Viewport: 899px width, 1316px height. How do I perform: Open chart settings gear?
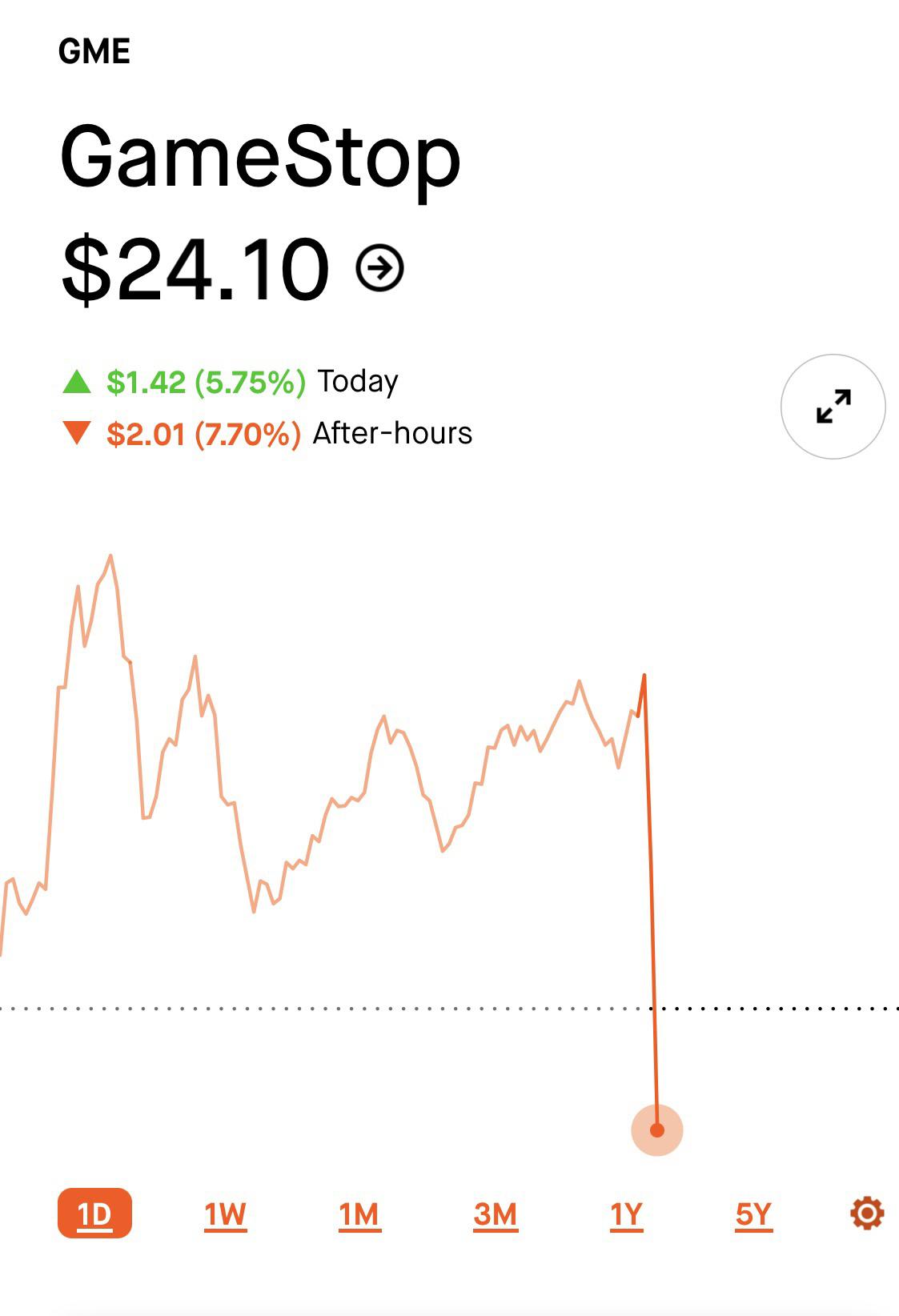867,1213
